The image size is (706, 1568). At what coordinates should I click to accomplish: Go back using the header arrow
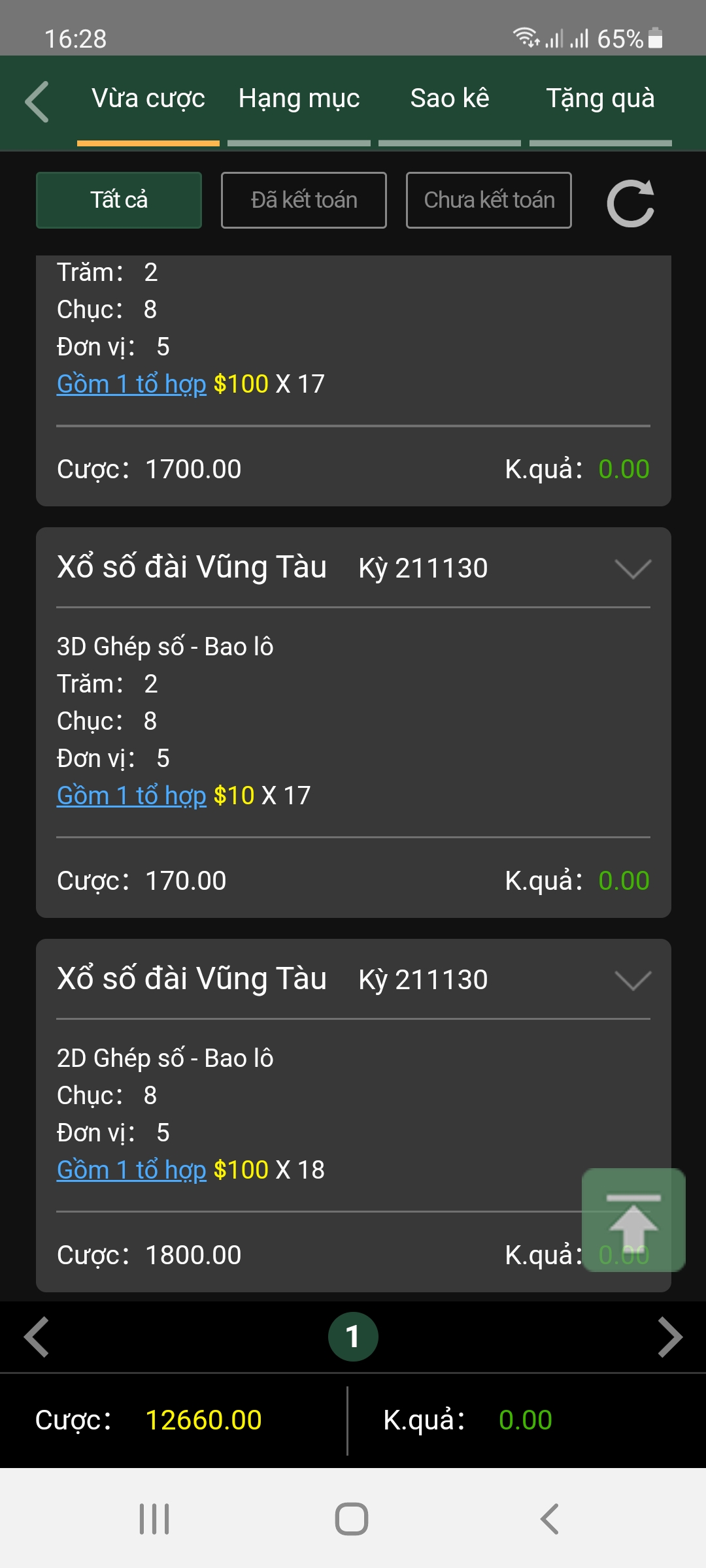37,102
